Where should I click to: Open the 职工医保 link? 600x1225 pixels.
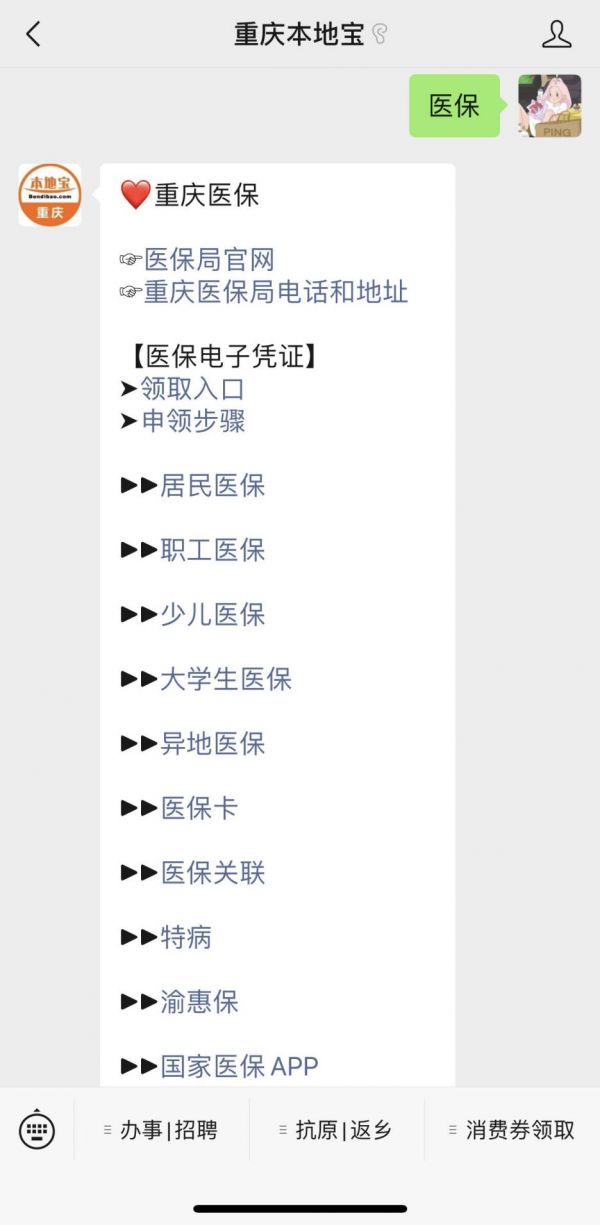[x=213, y=550]
